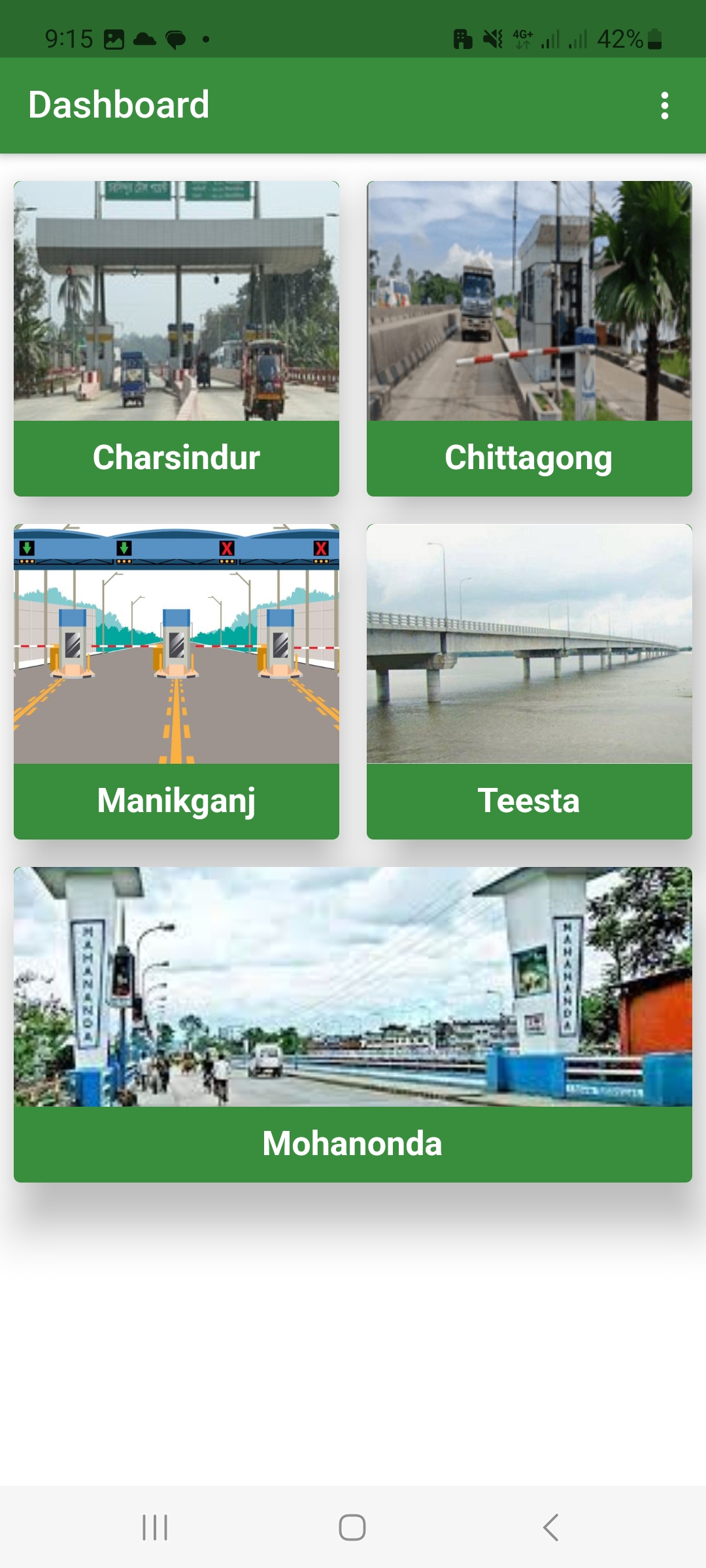Tap the clock showing 9:15
Image resolution: width=706 pixels, height=1568 pixels.
click(69, 39)
